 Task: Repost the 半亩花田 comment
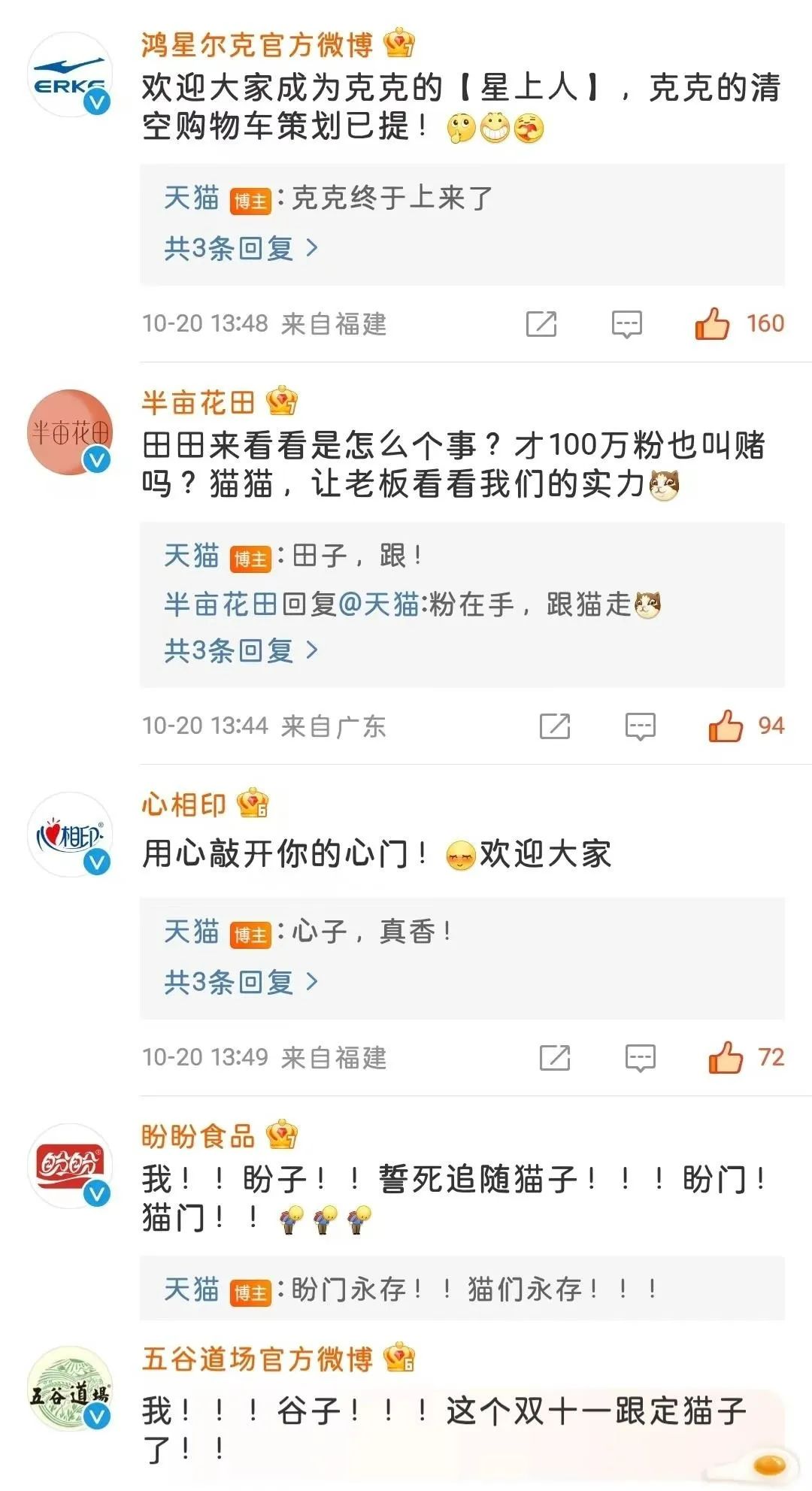click(x=555, y=726)
